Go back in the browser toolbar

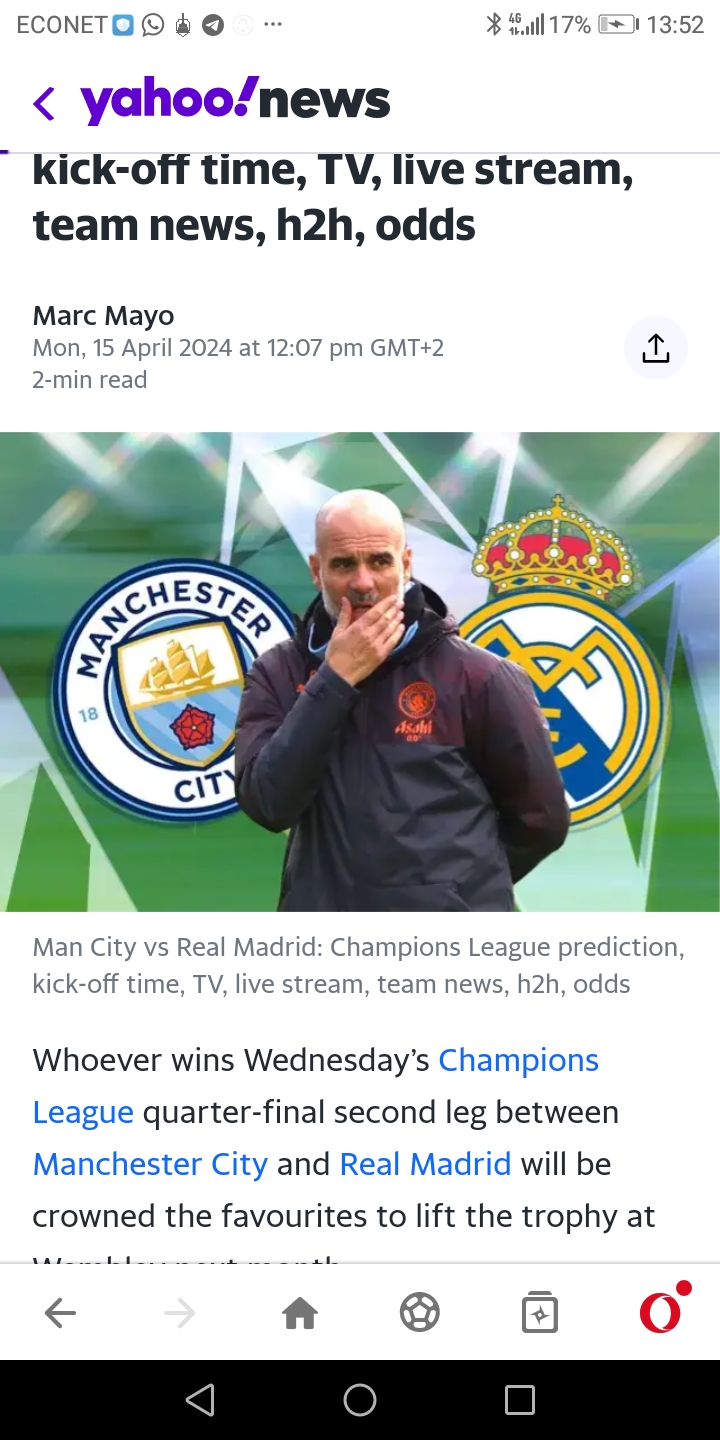(60, 1313)
